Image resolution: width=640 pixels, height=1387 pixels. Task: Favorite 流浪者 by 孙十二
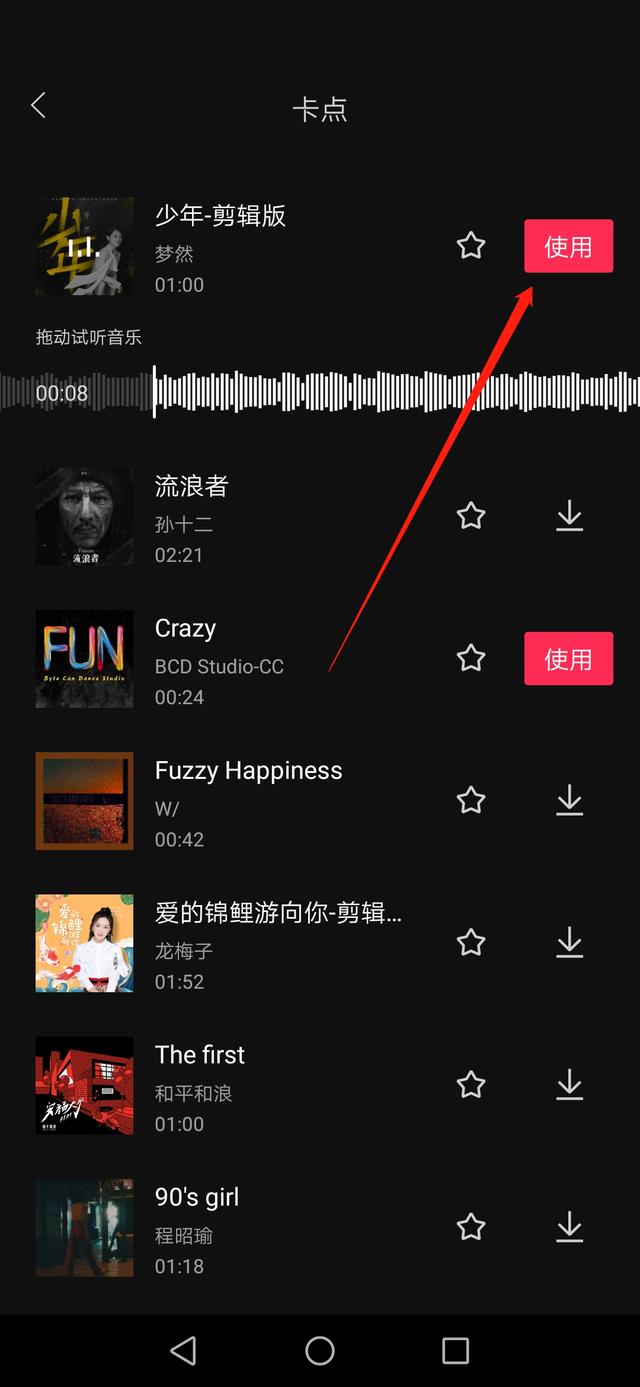click(x=471, y=516)
